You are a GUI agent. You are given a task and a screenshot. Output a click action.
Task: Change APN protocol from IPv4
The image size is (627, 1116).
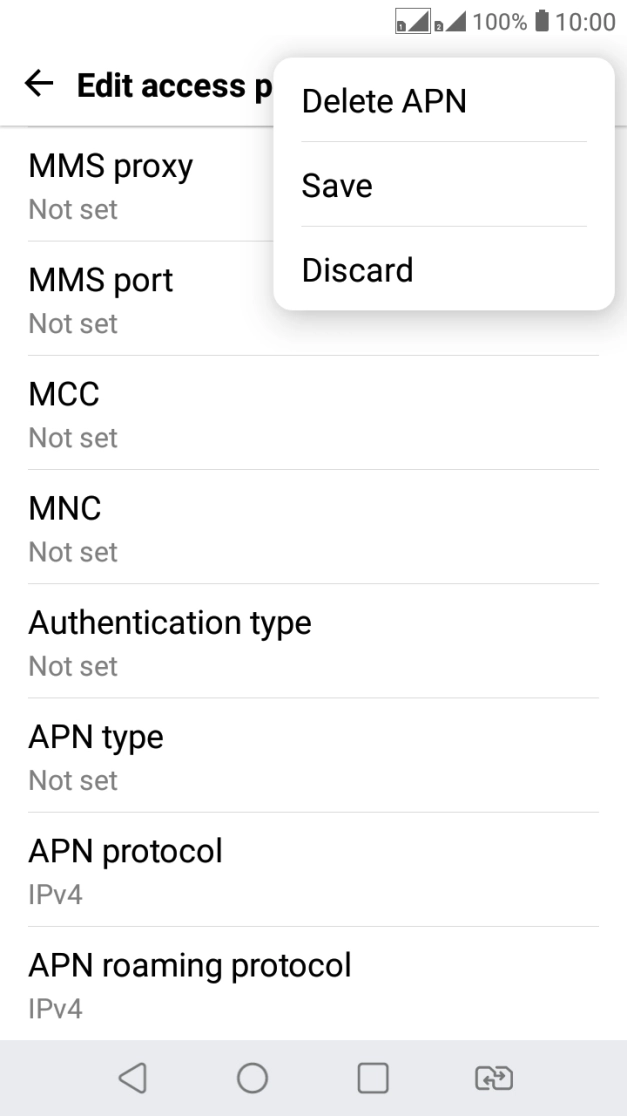click(313, 870)
